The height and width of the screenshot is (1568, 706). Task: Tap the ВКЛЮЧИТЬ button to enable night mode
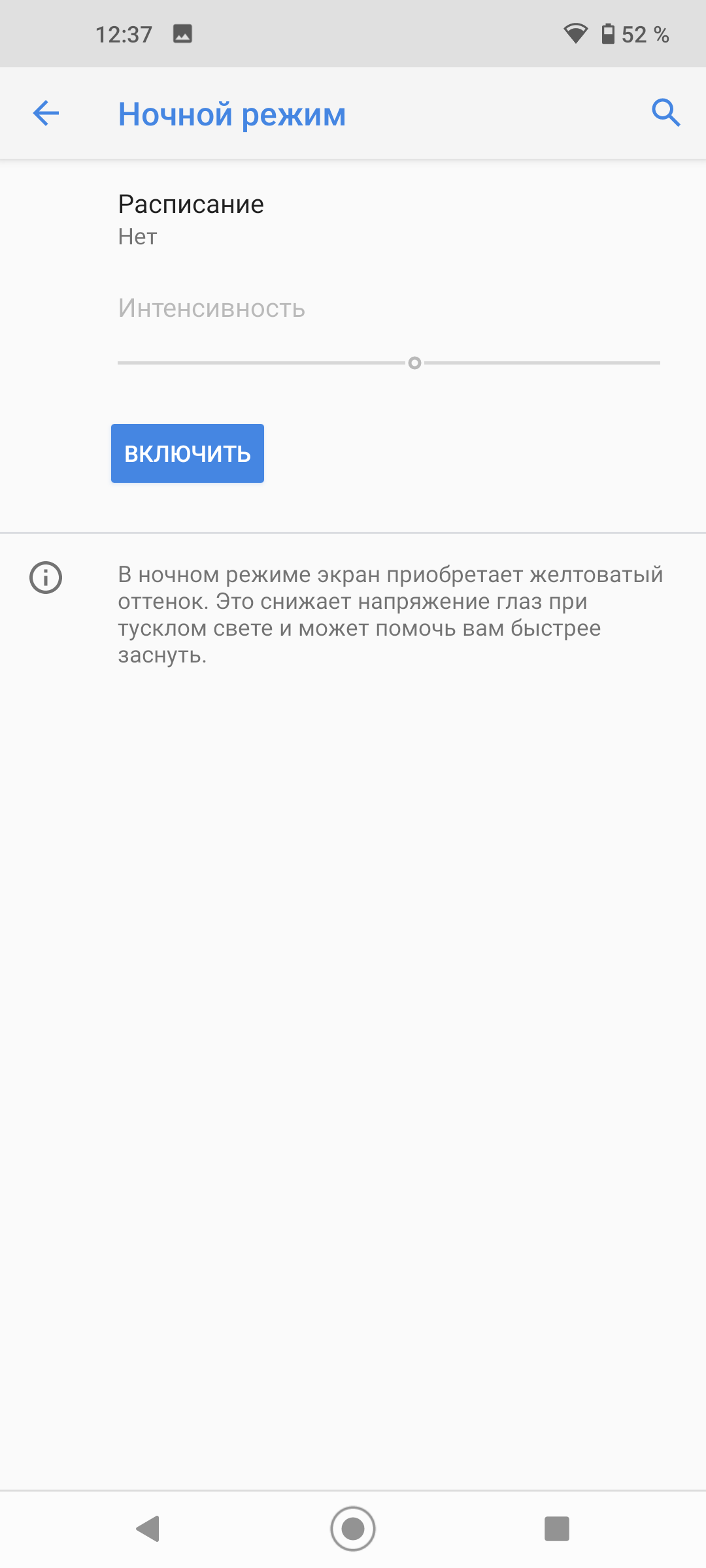tap(188, 453)
